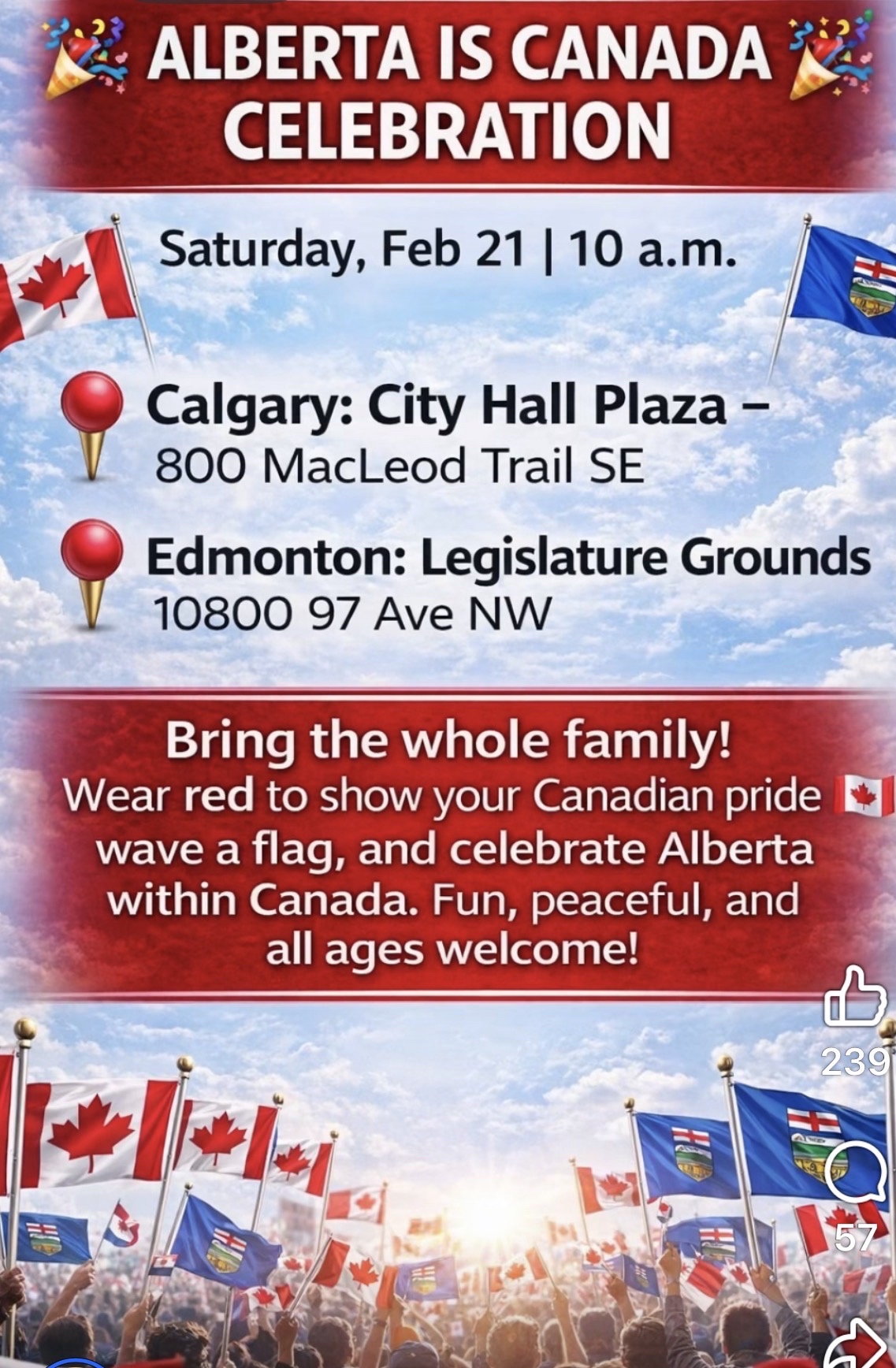Like this post with the thumbs-up icon
The width and height of the screenshot is (896, 1368).
click(x=854, y=998)
